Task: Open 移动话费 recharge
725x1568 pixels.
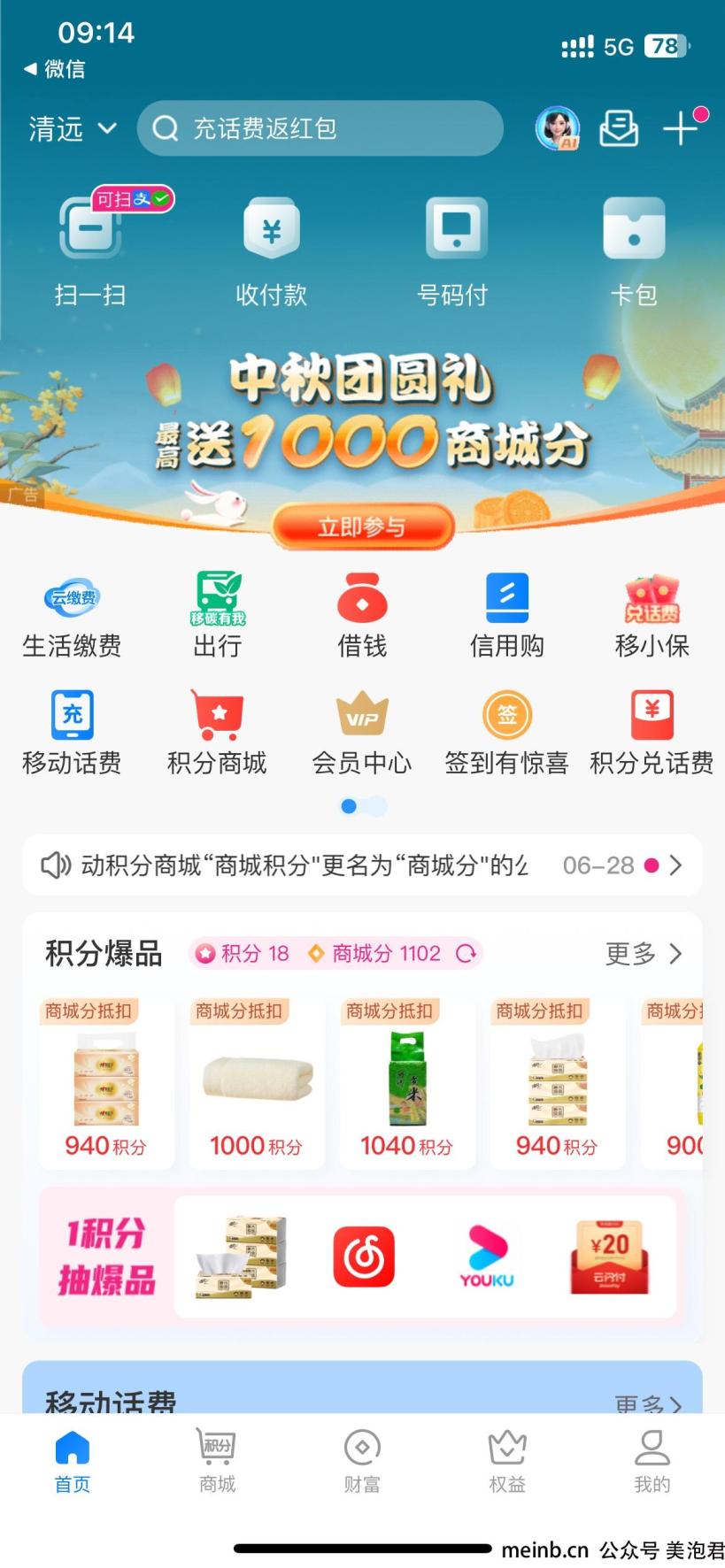Action: coord(72,733)
